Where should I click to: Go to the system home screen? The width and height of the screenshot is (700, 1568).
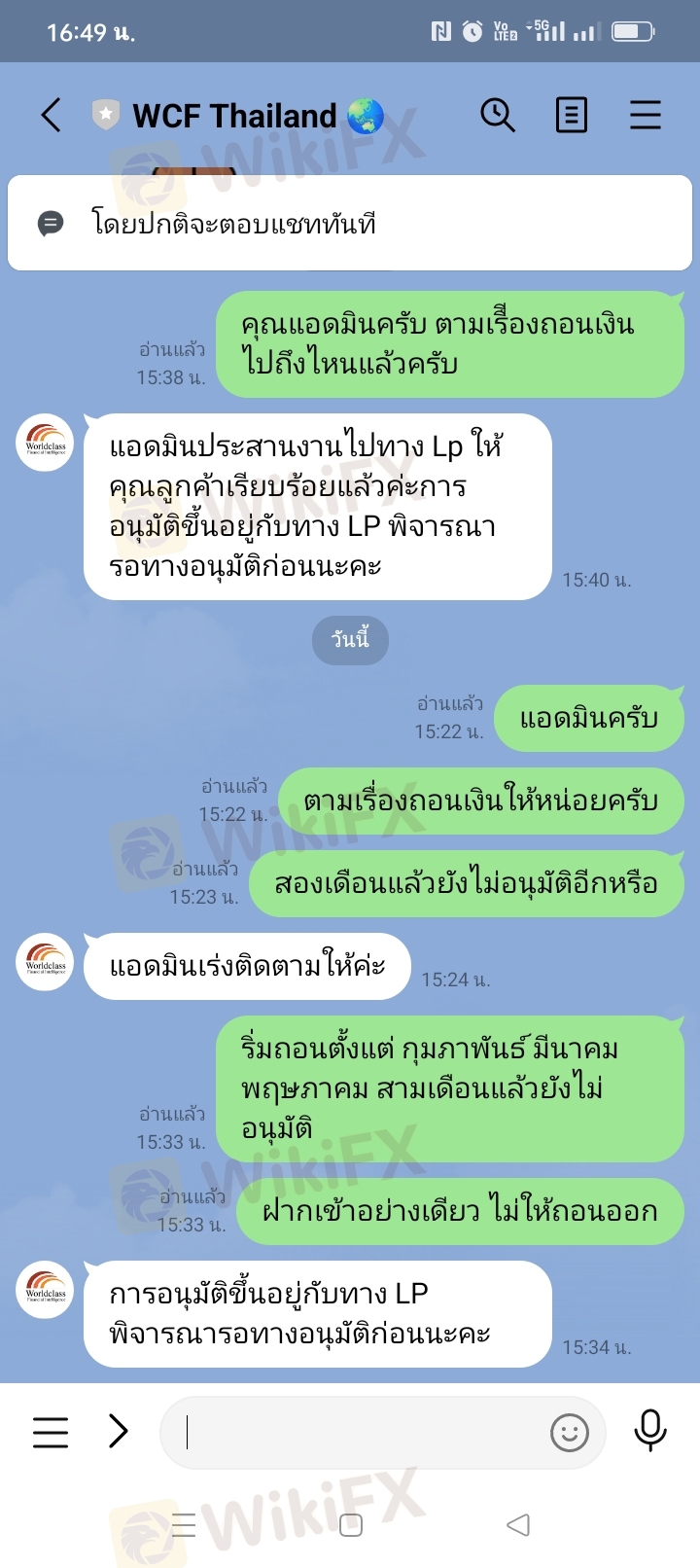[351, 1524]
